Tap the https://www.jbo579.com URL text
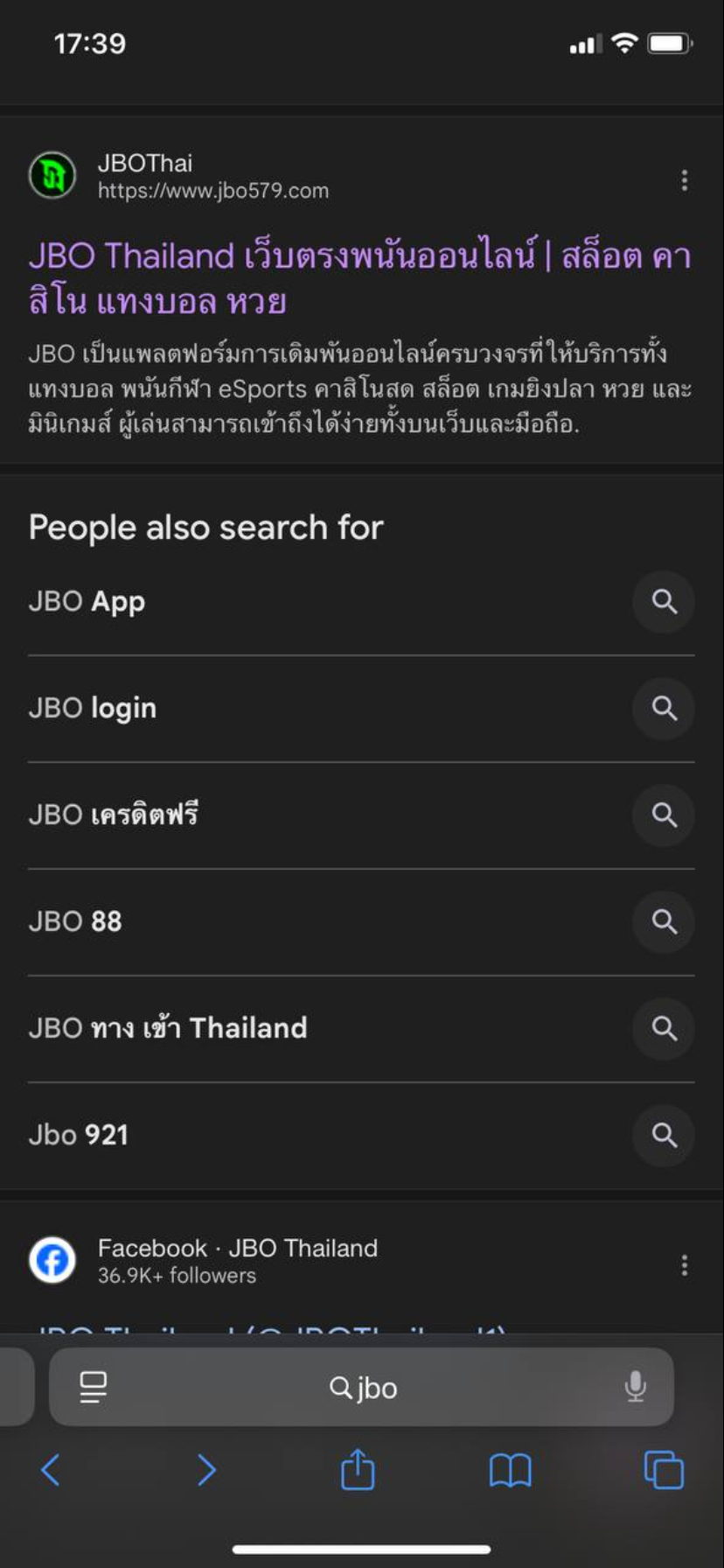724x1568 pixels. (212, 190)
